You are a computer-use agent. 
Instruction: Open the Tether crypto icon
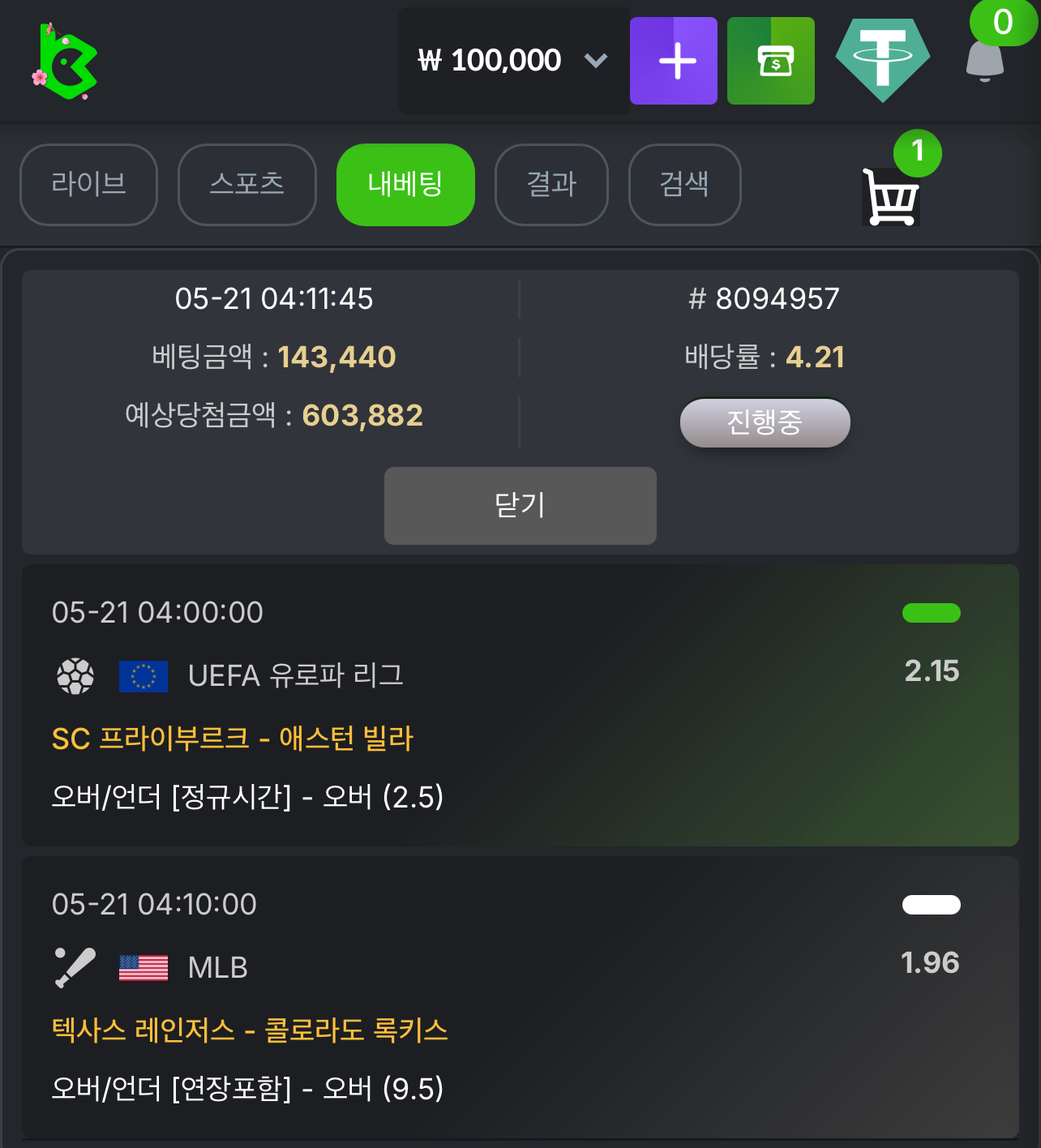[x=883, y=61]
